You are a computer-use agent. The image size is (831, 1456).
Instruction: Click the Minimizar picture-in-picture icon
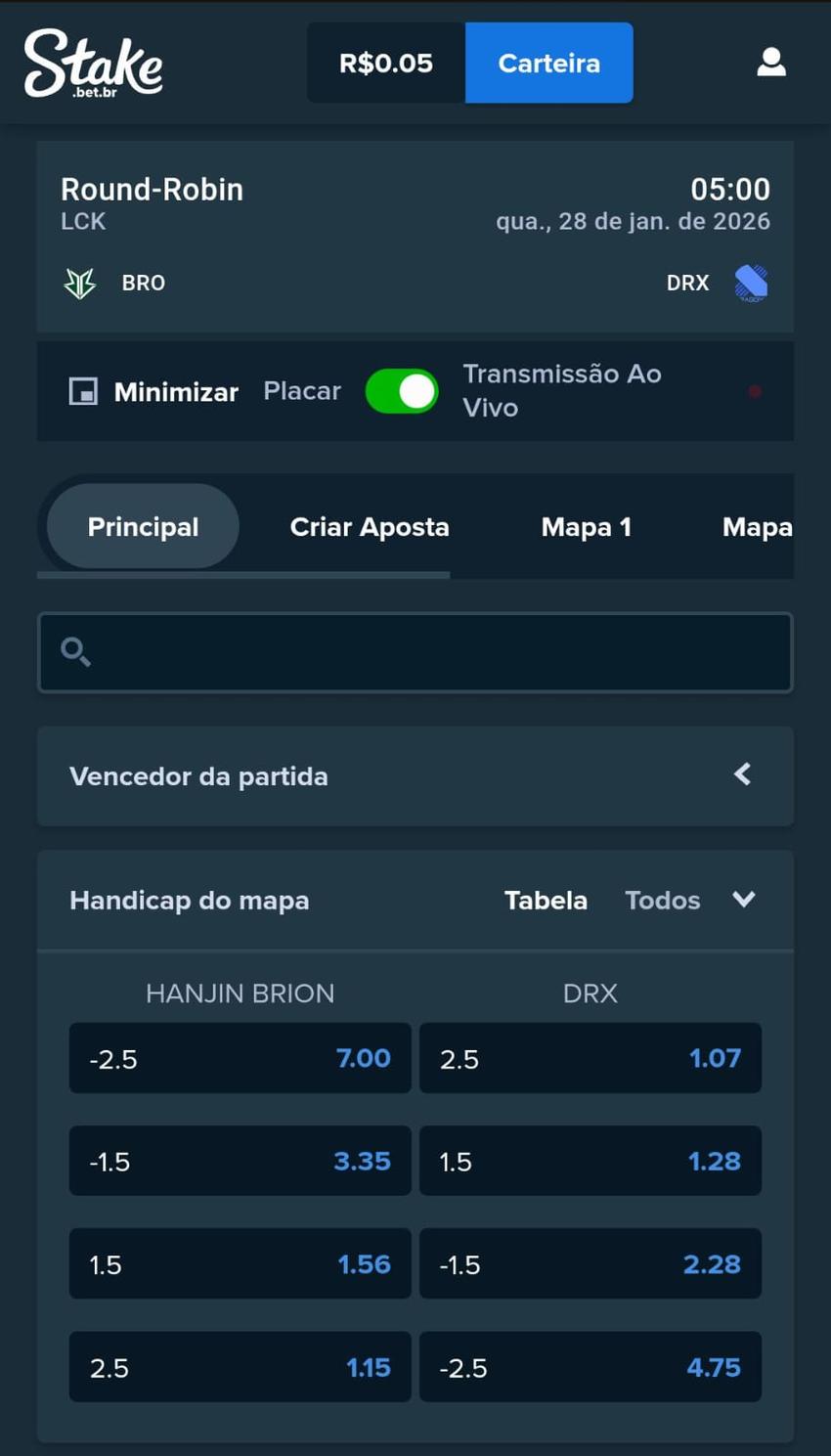click(x=84, y=390)
